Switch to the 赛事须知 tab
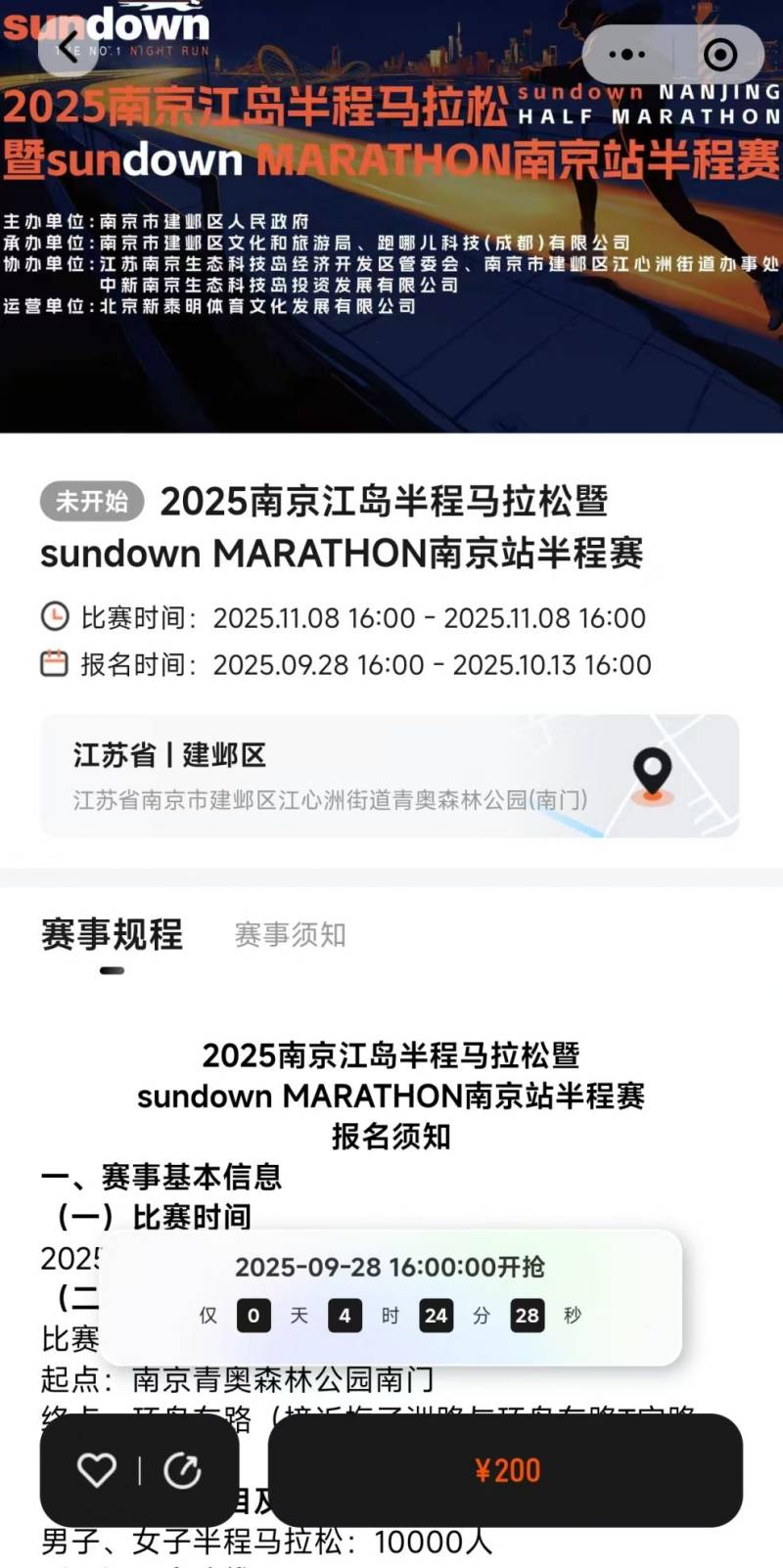This screenshot has height=1568, width=783. pyautogui.click(x=289, y=935)
